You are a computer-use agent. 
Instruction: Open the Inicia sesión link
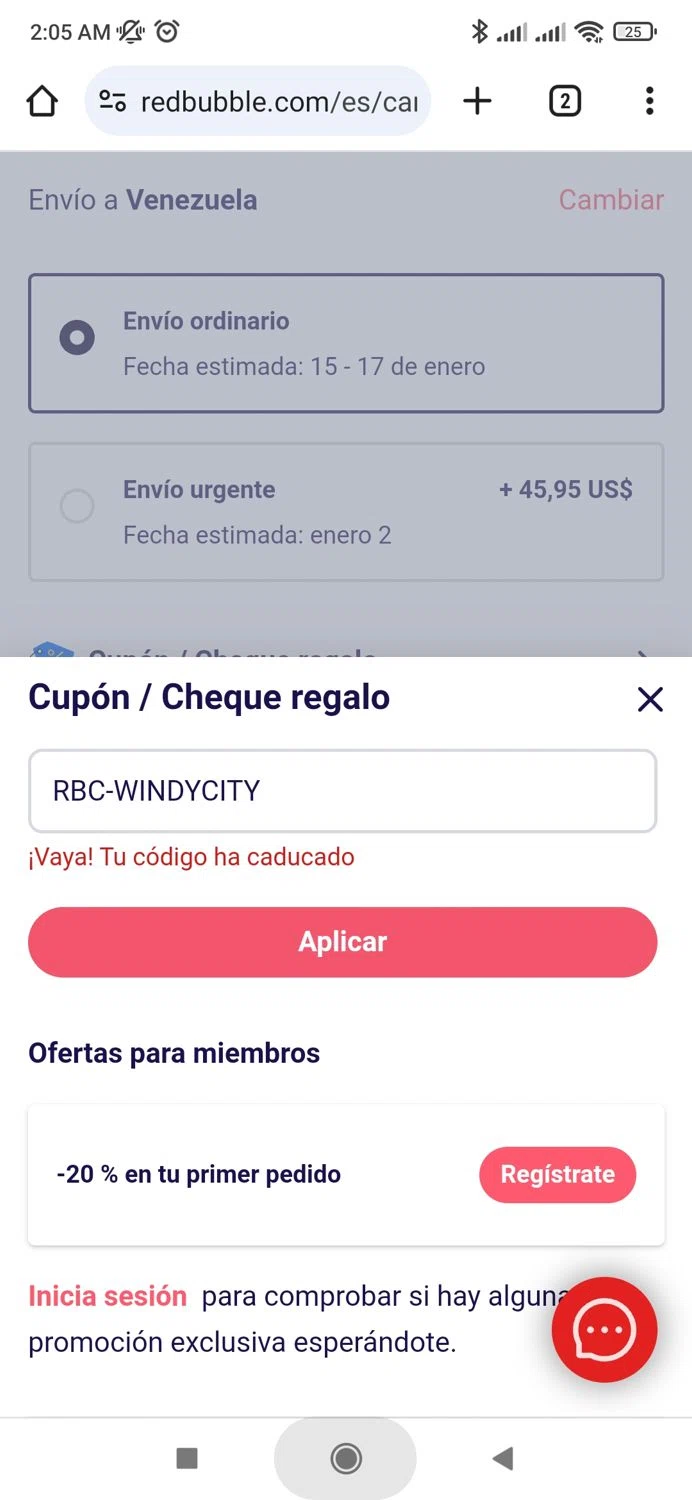(x=107, y=1297)
